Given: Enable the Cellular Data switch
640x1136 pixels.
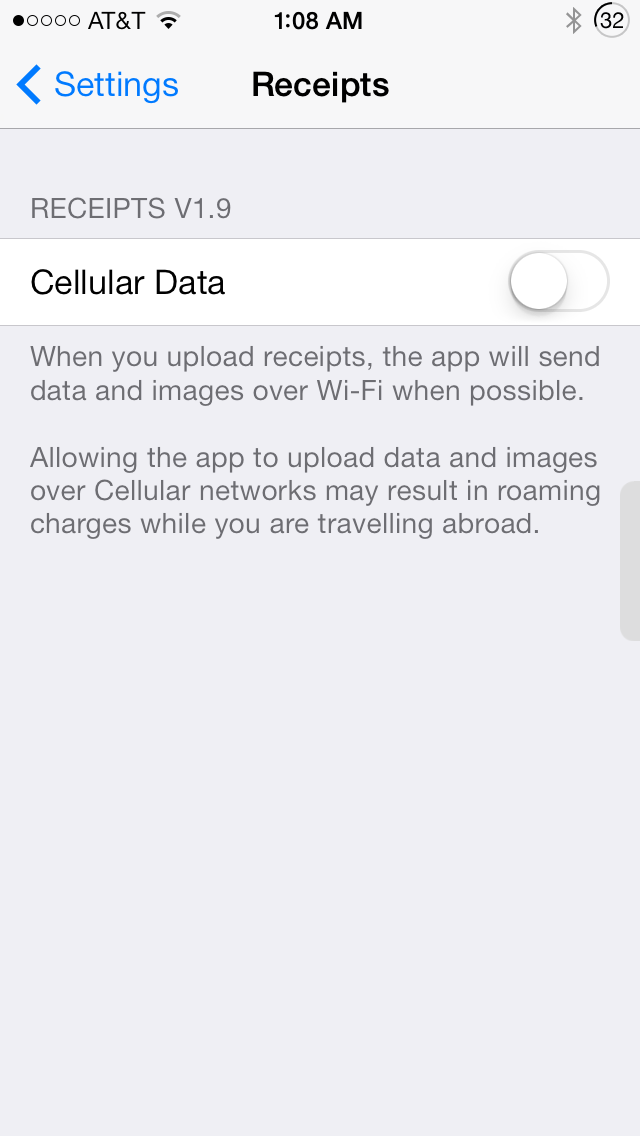Looking at the screenshot, I should click(x=559, y=281).
